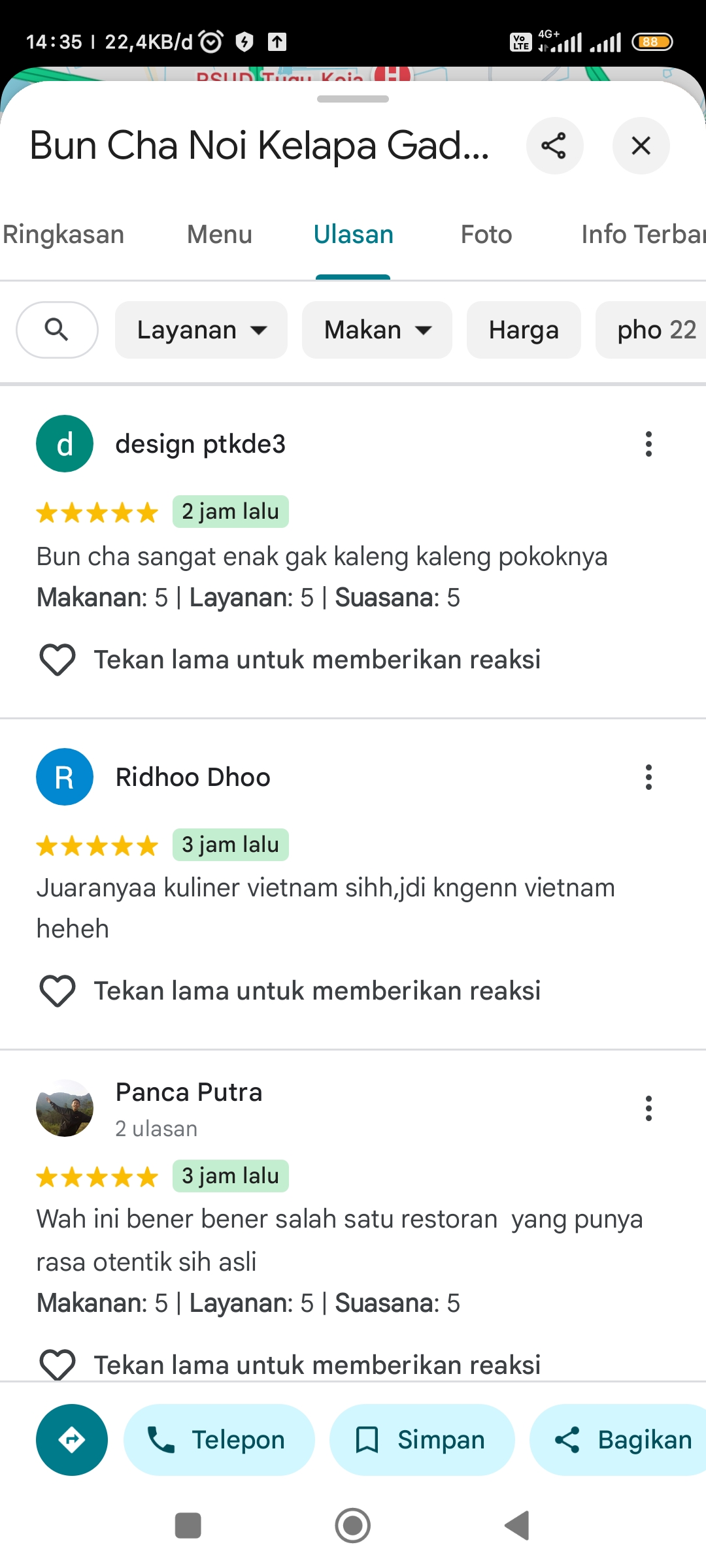706x1568 pixels.
Task: Expand the Layanan filter dropdown
Action: 201,330
